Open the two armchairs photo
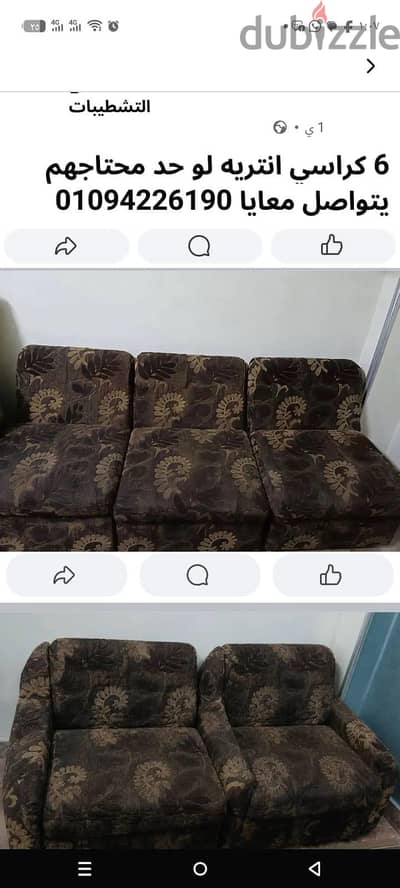The width and height of the screenshot is (400, 888). pyautogui.click(x=200, y=726)
